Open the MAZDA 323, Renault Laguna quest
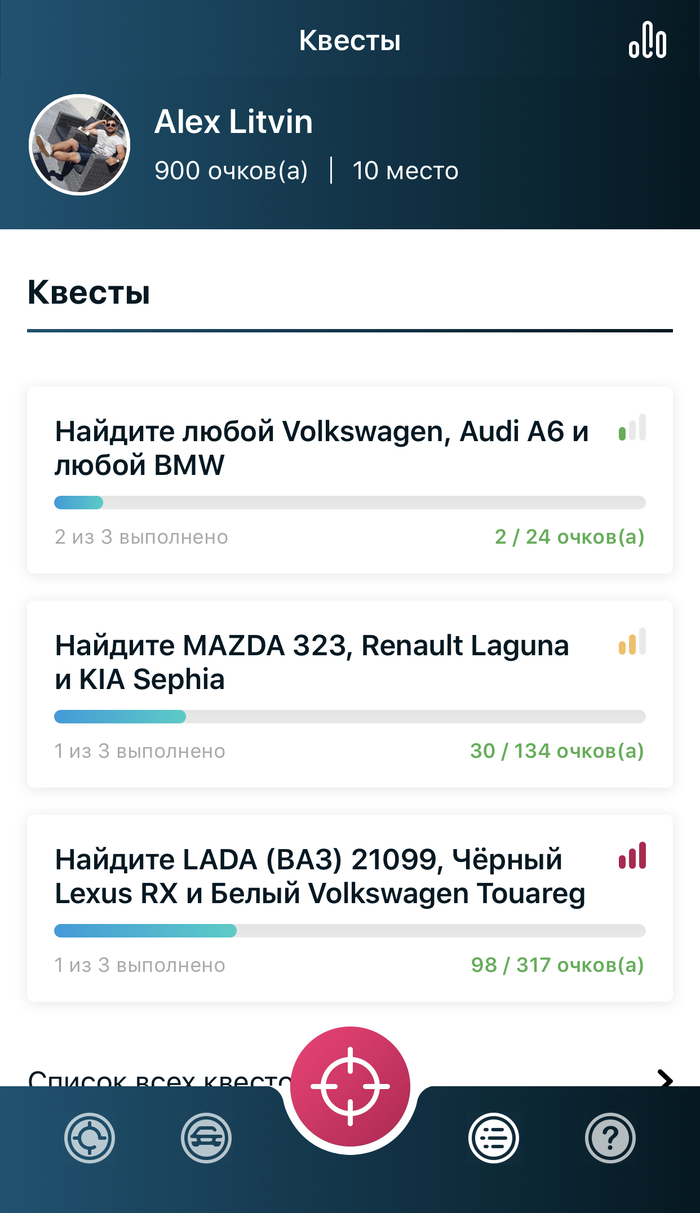700x1213 pixels. pos(349,694)
